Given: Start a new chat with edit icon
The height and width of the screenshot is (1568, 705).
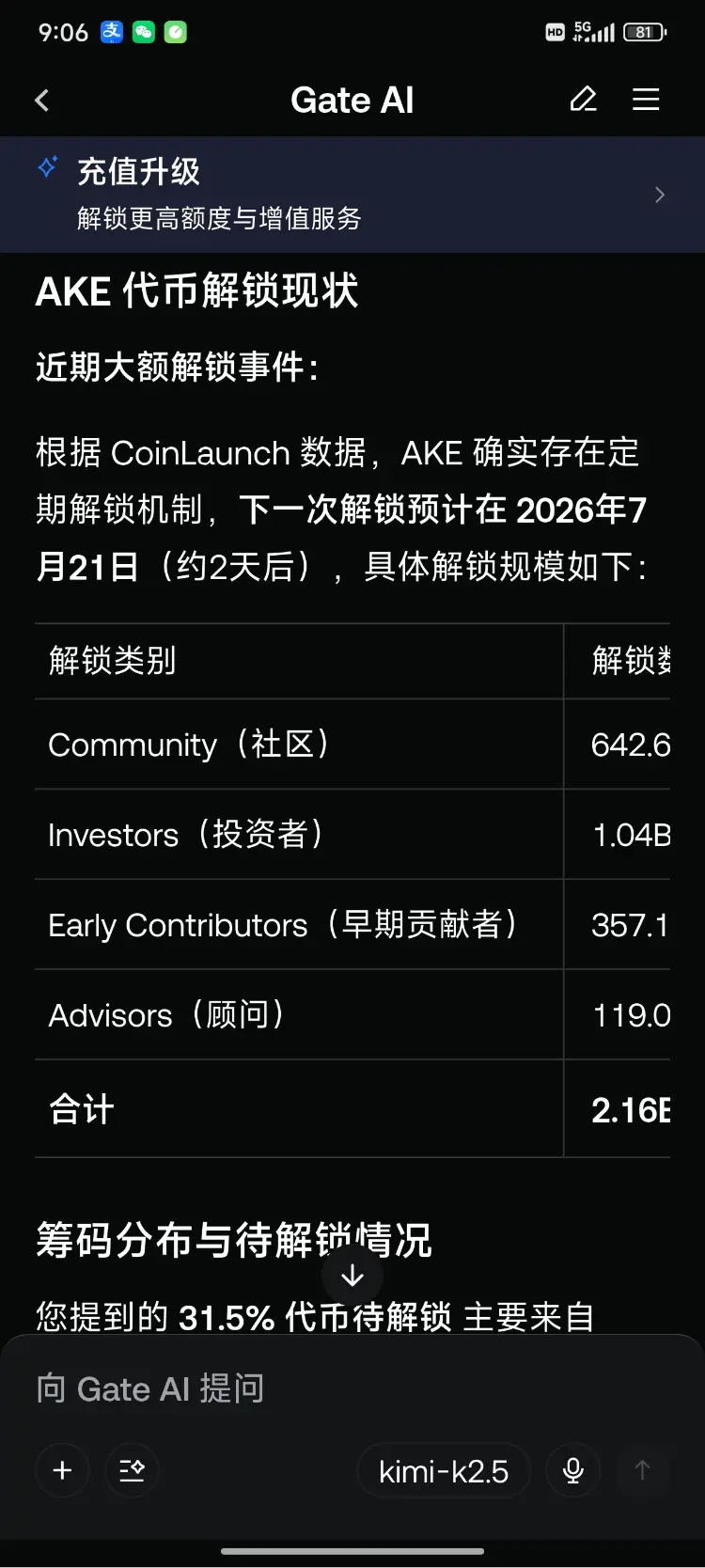Looking at the screenshot, I should pyautogui.click(x=584, y=100).
